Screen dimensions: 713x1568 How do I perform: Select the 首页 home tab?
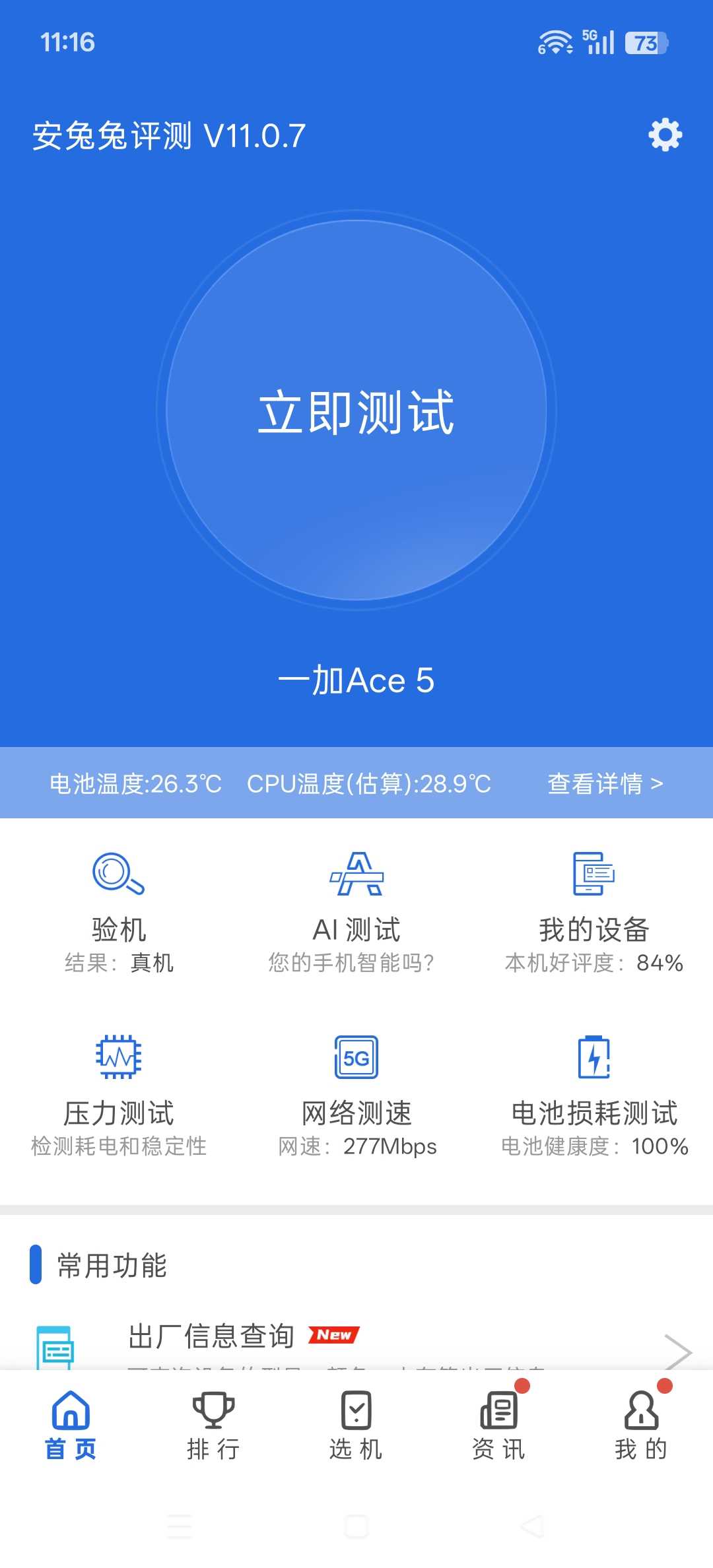click(x=71, y=1425)
